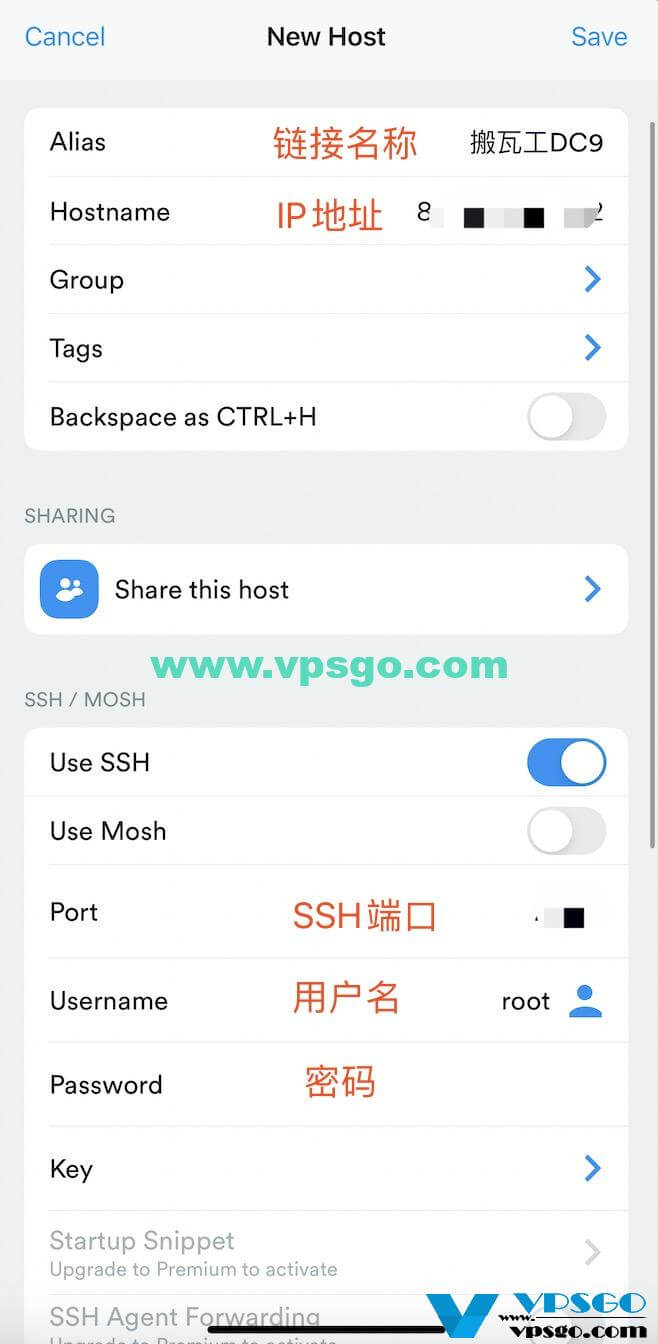658x1344 pixels.
Task: Enable Use Mosh
Action: [x=566, y=831]
